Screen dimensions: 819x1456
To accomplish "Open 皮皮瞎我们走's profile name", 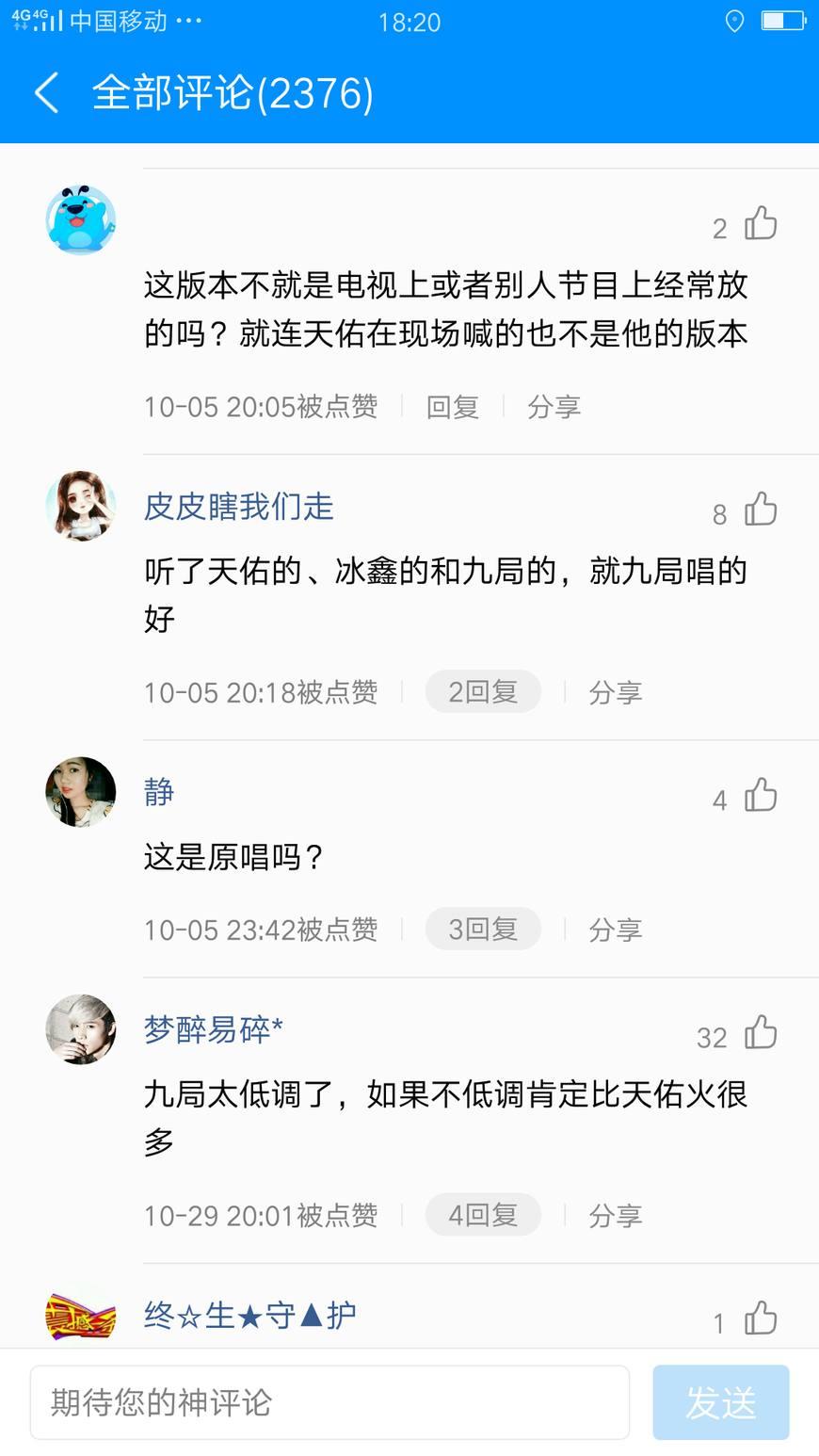I will 238,507.
